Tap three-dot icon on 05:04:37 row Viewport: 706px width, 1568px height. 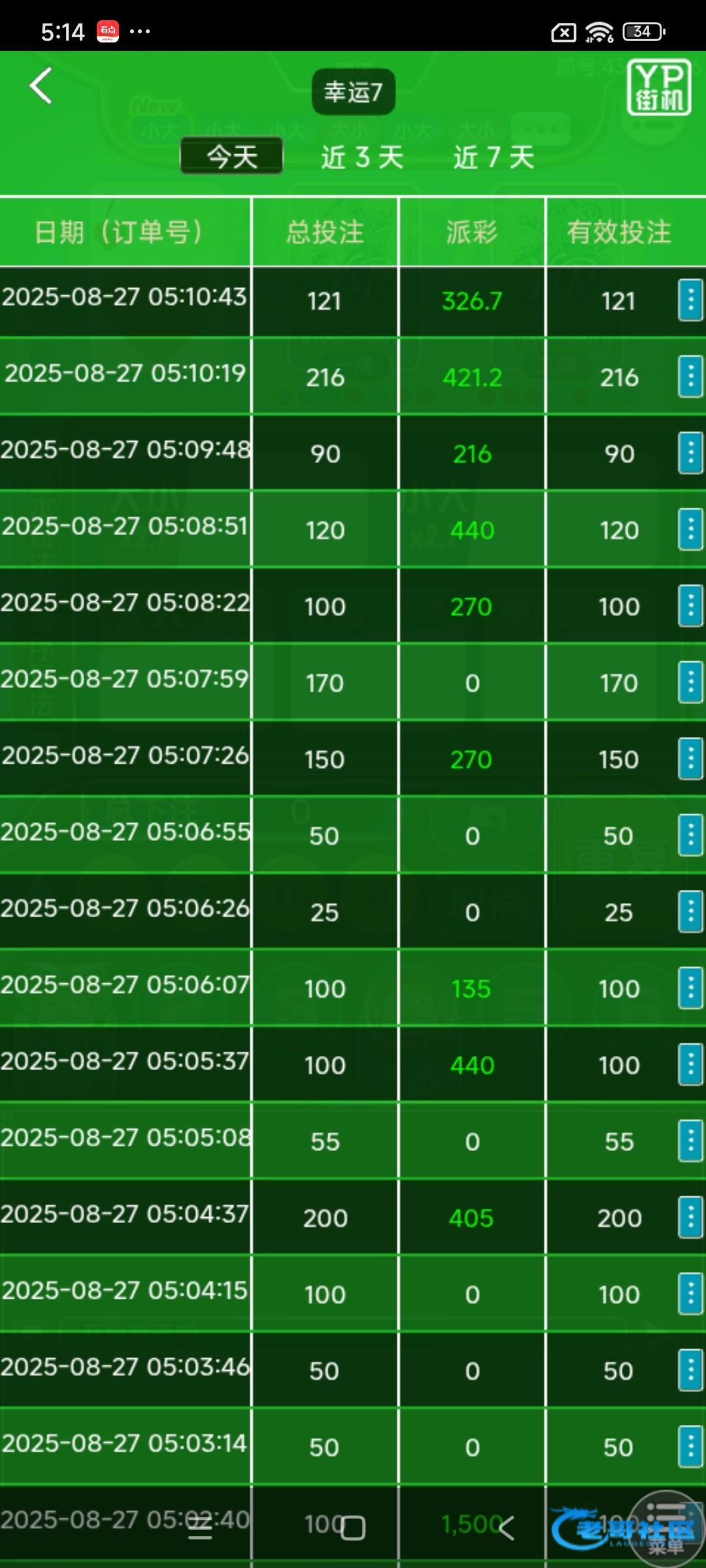[x=690, y=1217]
